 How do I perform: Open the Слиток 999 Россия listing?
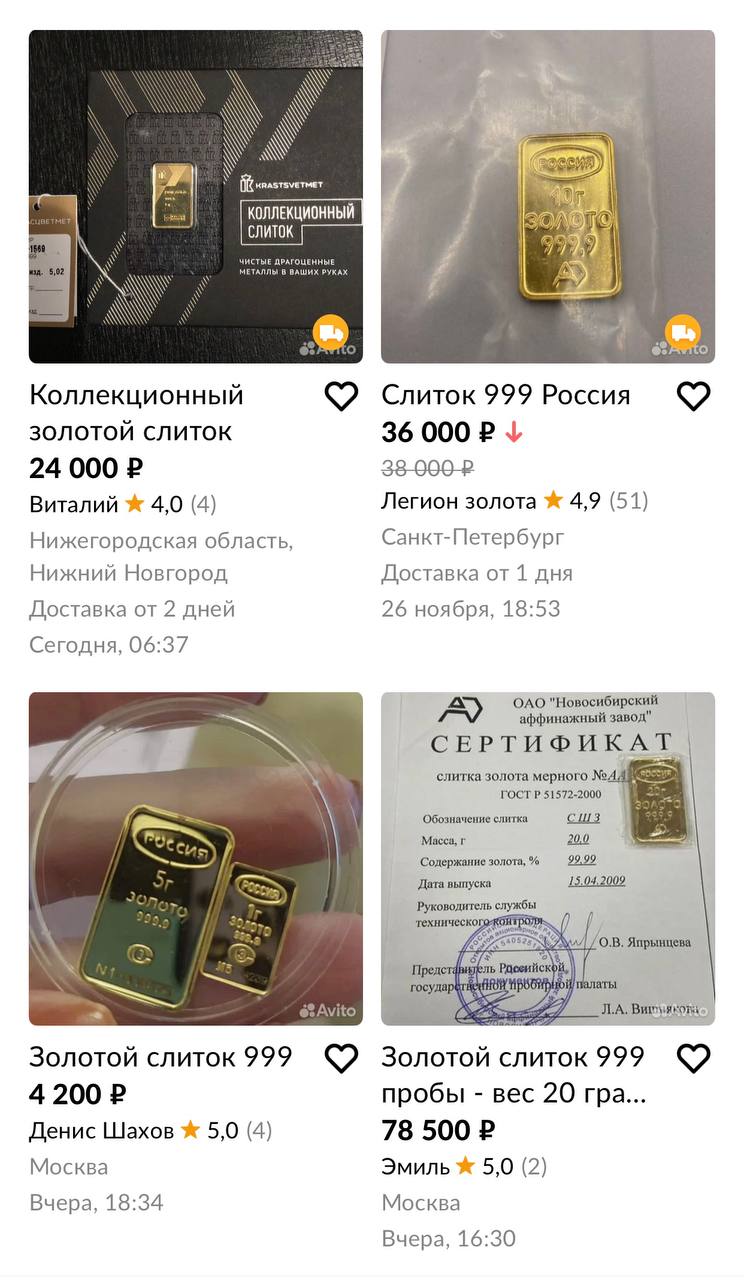click(505, 395)
